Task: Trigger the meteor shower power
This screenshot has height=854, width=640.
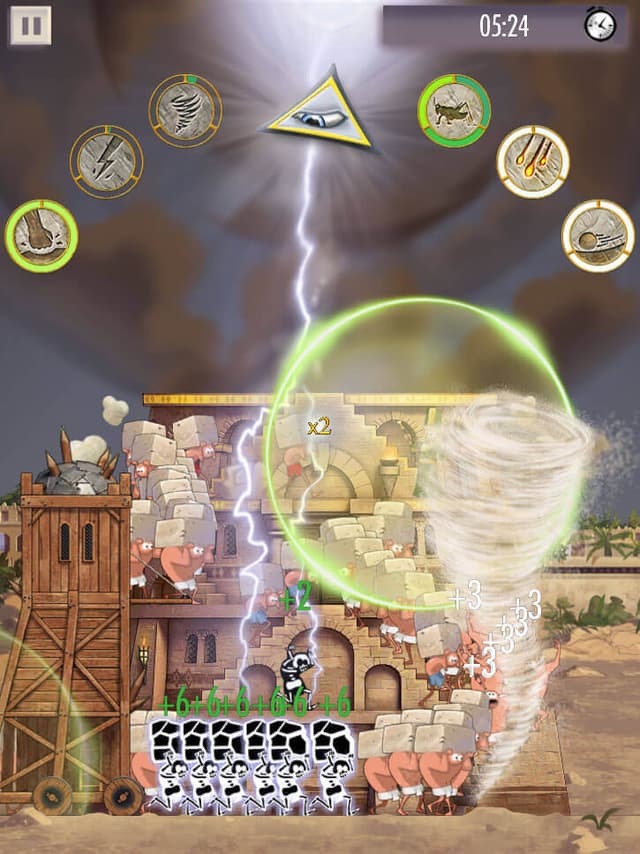Action: (533, 161)
